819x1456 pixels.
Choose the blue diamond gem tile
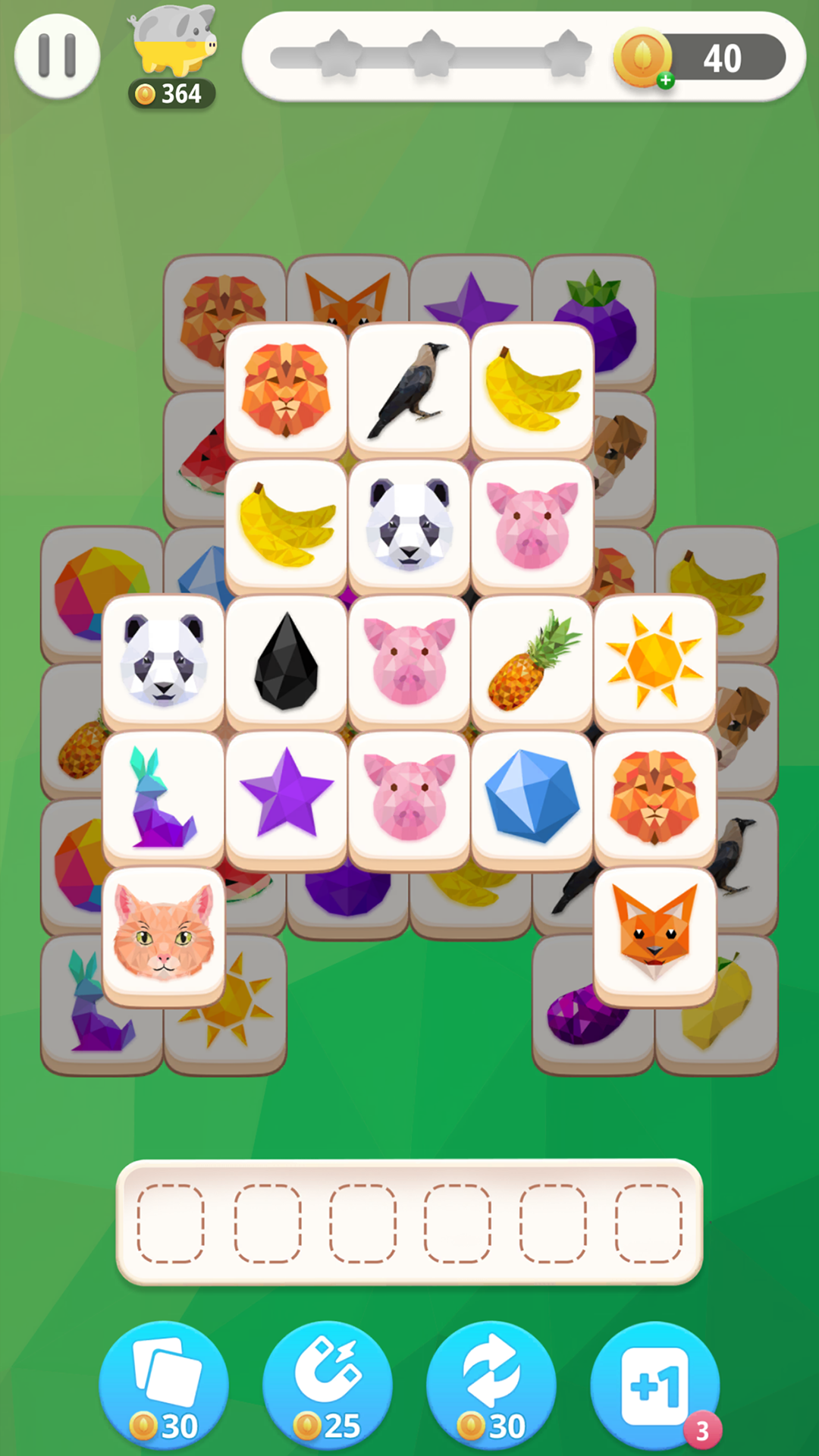pyautogui.click(x=532, y=795)
